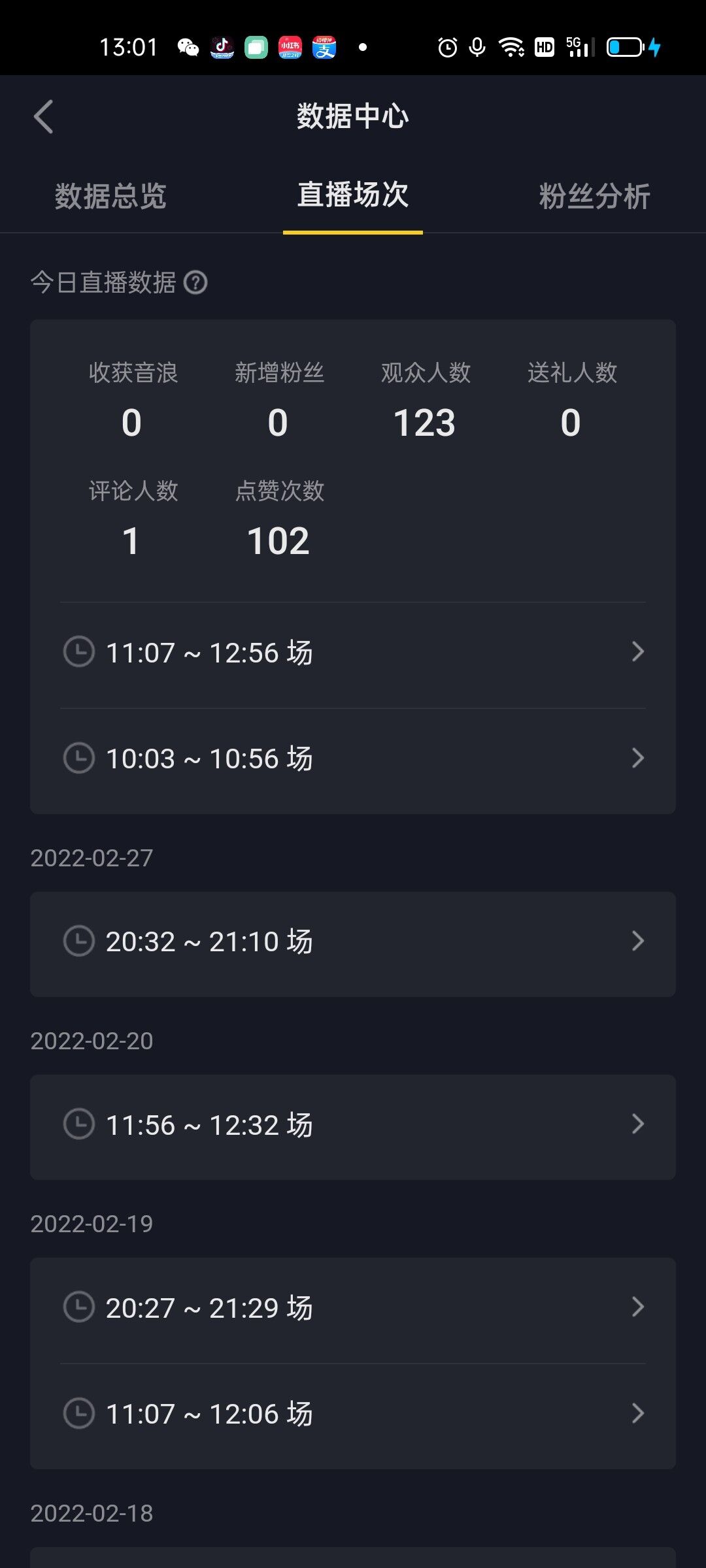Screen dimensions: 706x1568
Task: View the 10:03 ~ 10:56 live session
Action: 353,759
